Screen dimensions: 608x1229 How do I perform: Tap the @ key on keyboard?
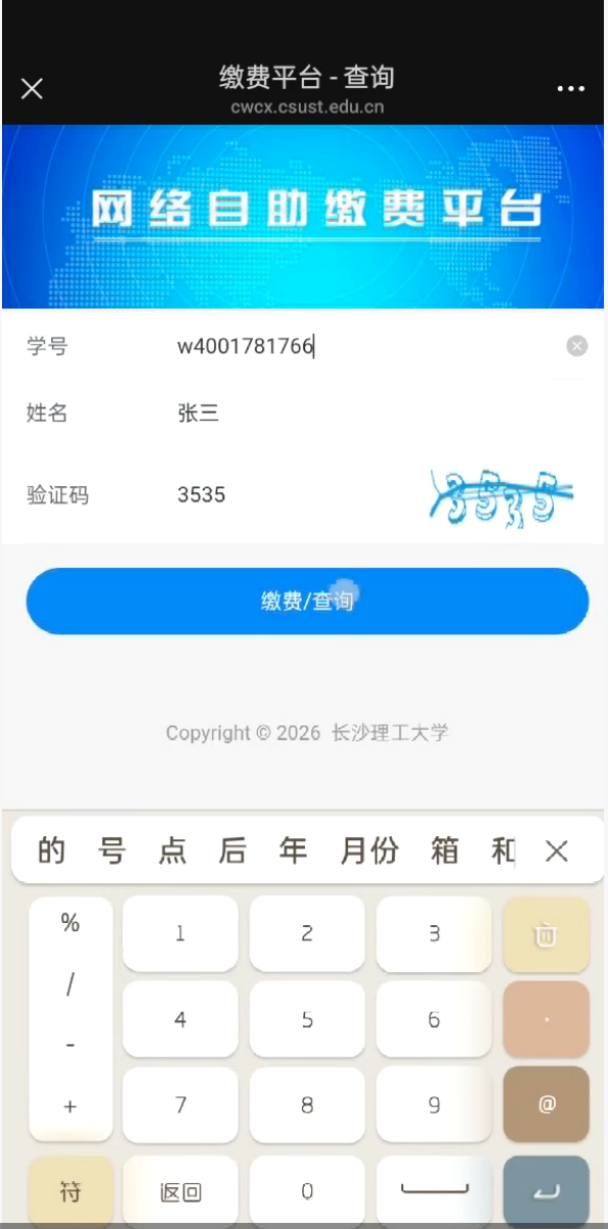pyautogui.click(x=546, y=1105)
